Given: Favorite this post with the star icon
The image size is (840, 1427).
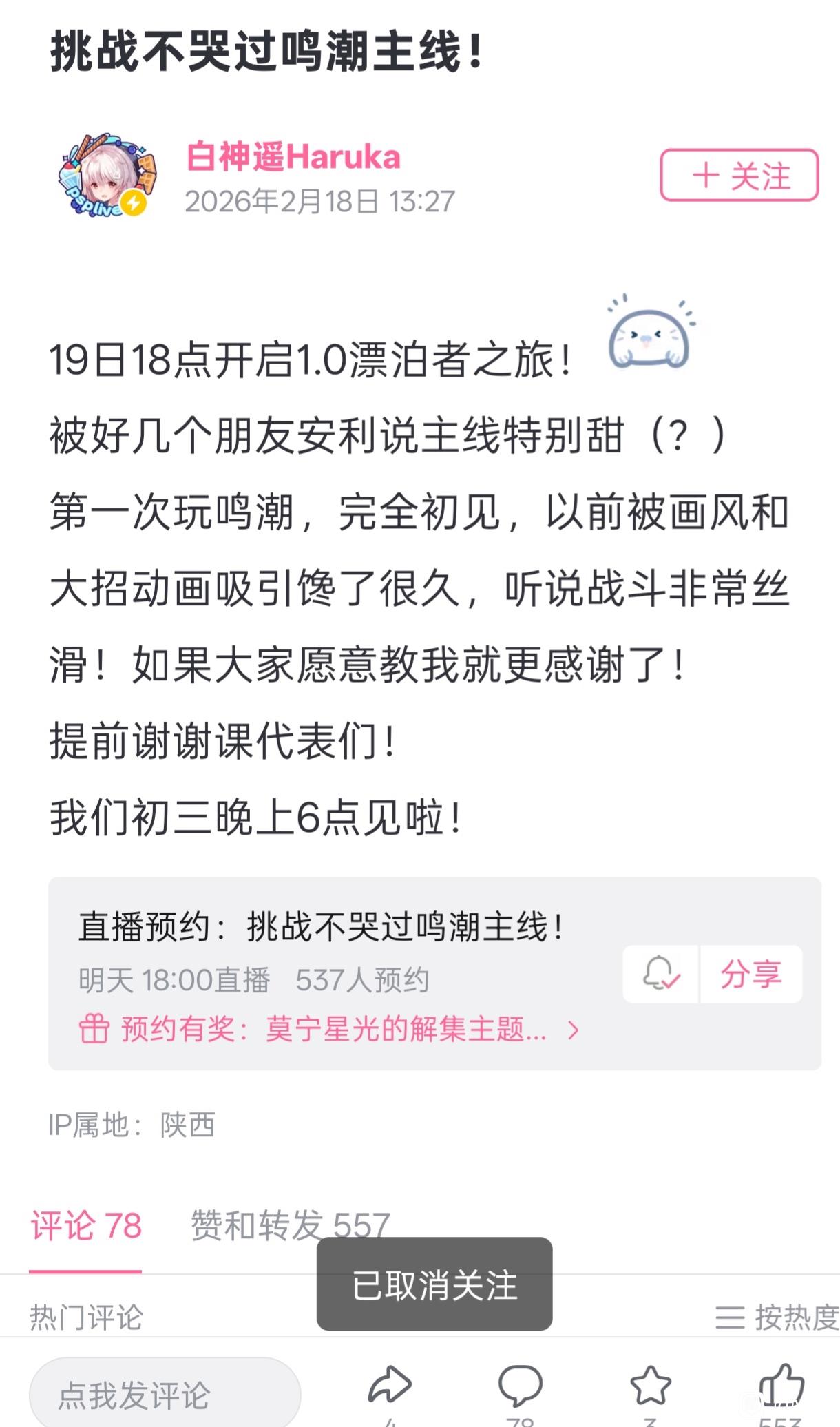Looking at the screenshot, I should tap(650, 1386).
